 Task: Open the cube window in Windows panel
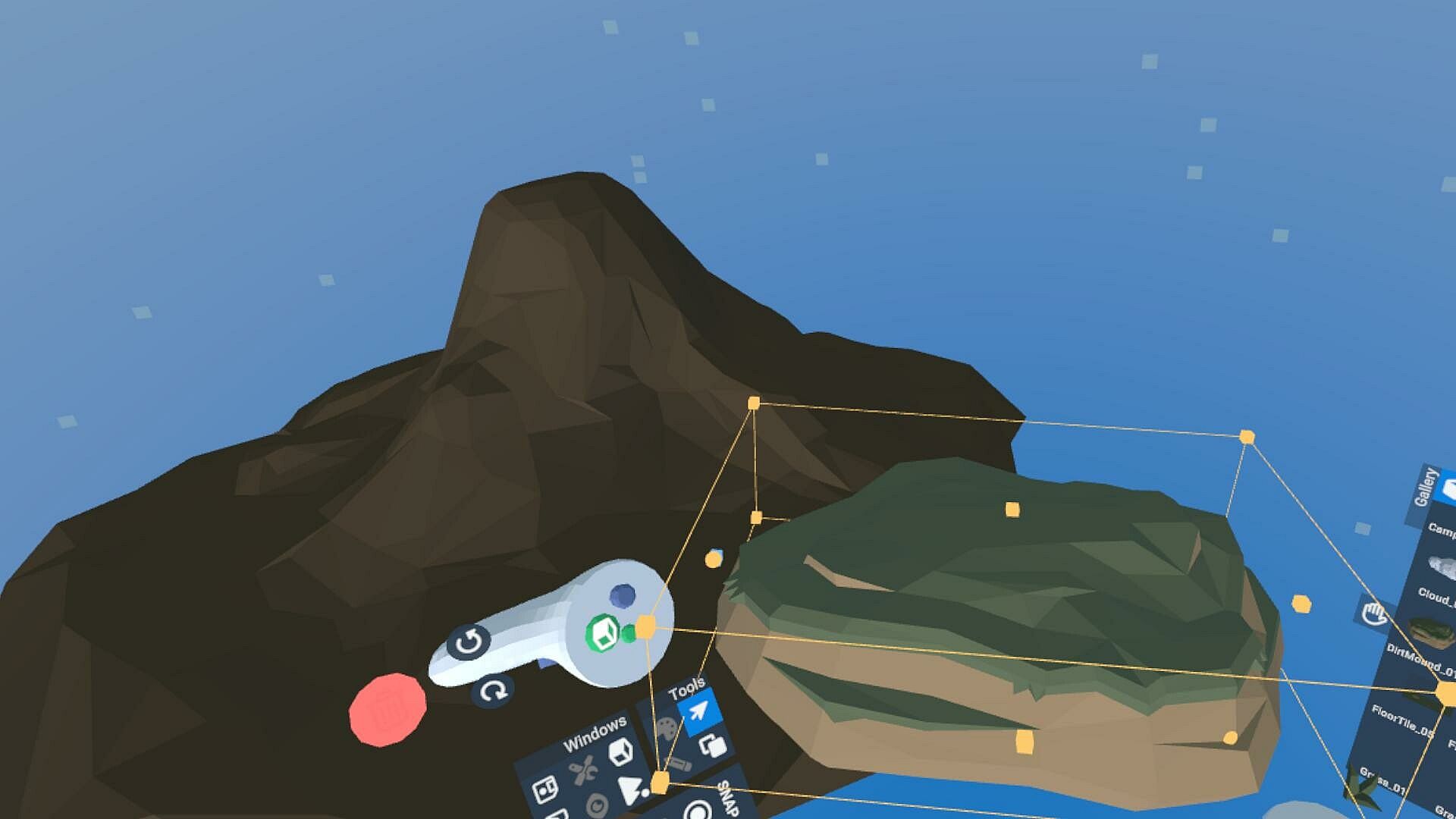[620, 752]
